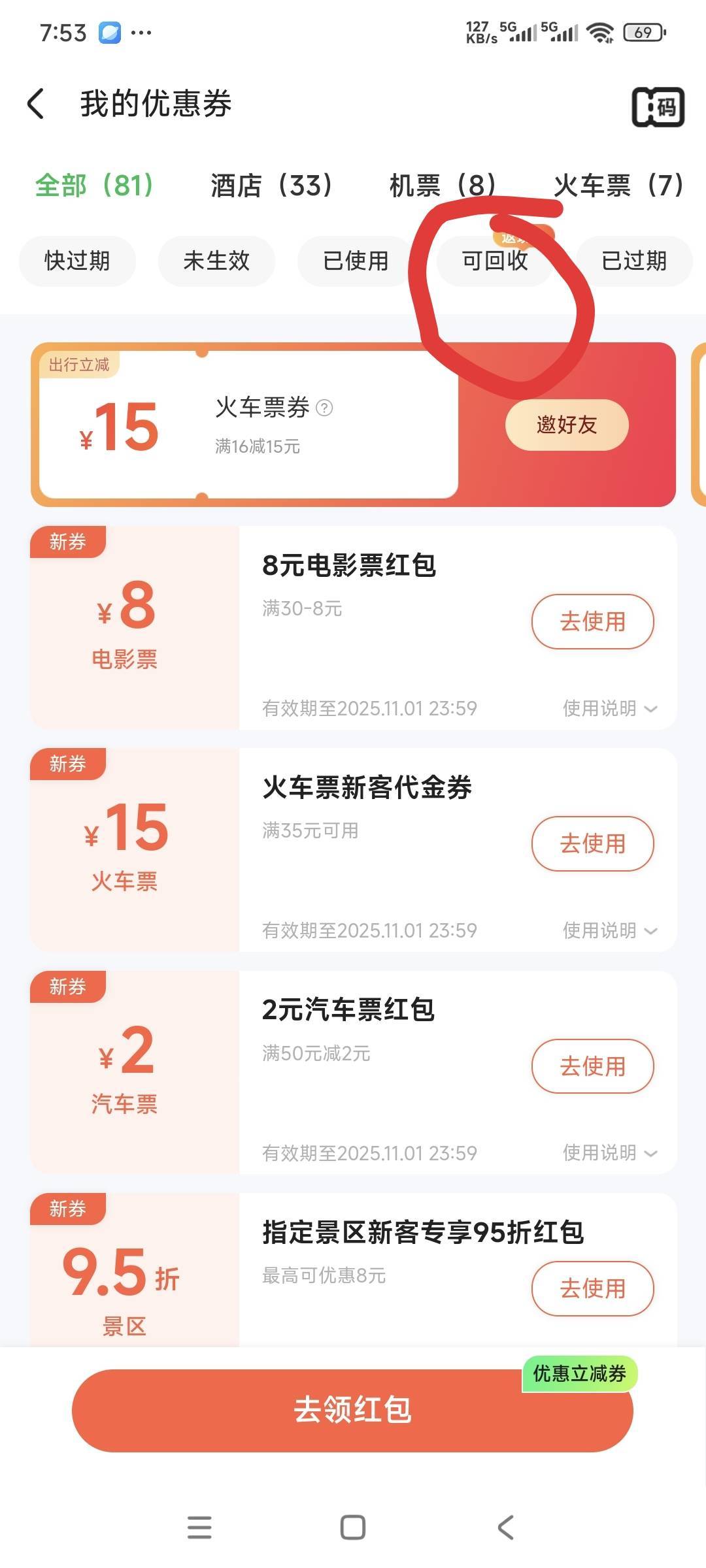
Task: Open the help icon beside 火车票券
Action: 324,408
